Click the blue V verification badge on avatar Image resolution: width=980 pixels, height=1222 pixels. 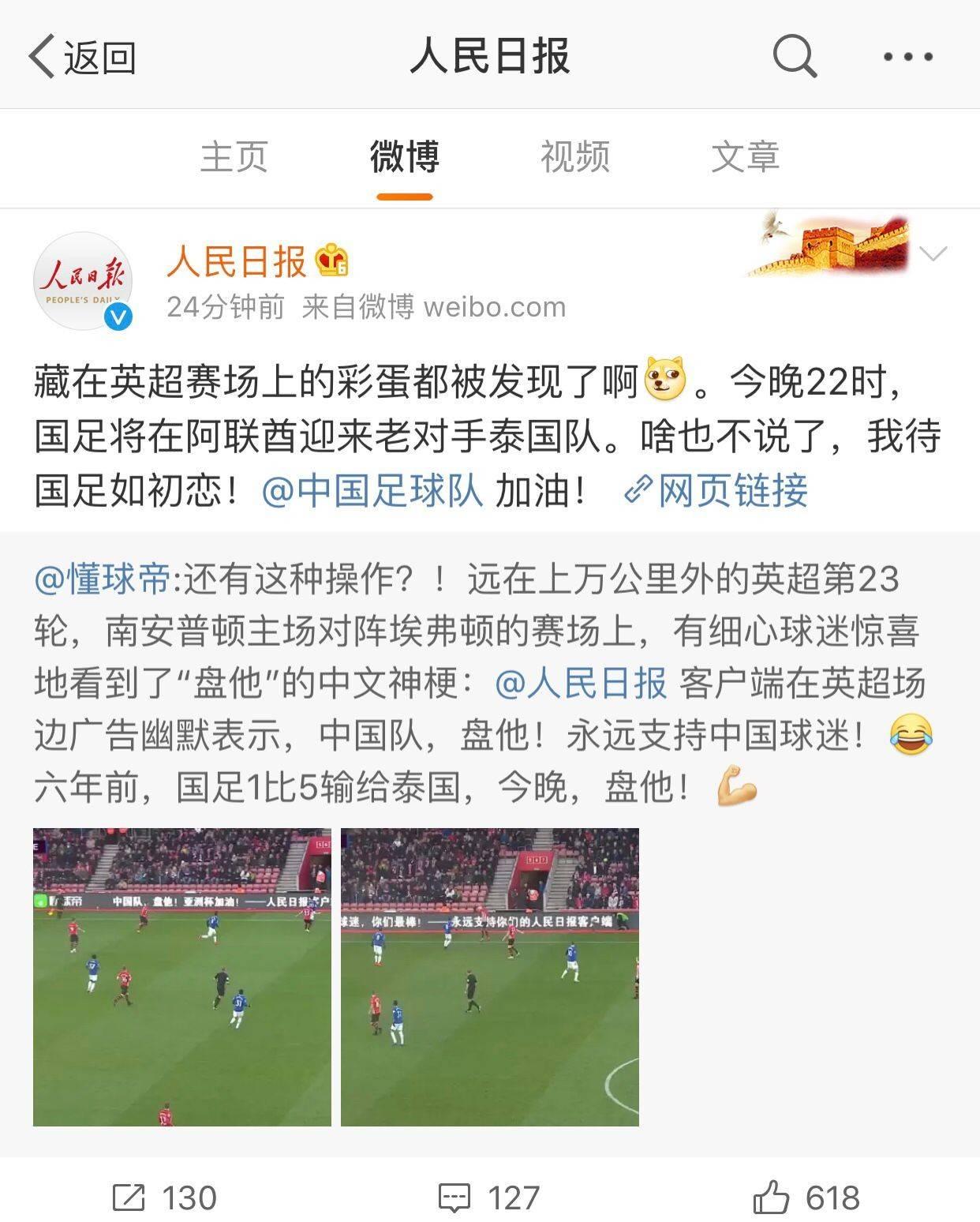pos(118,315)
